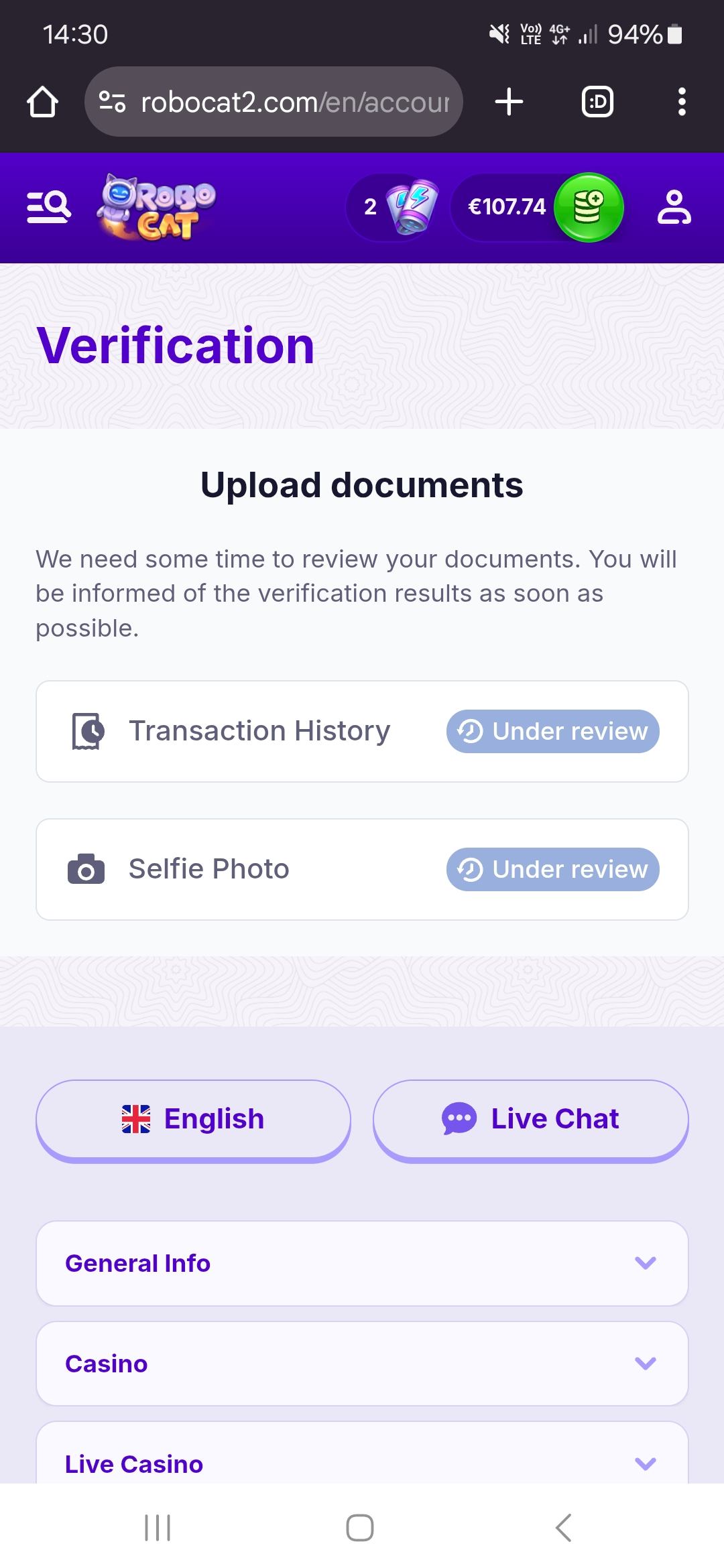The width and height of the screenshot is (724, 1568).
Task: Tap the green deposit coins button
Action: pyautogui.click(x=588, y=207)
